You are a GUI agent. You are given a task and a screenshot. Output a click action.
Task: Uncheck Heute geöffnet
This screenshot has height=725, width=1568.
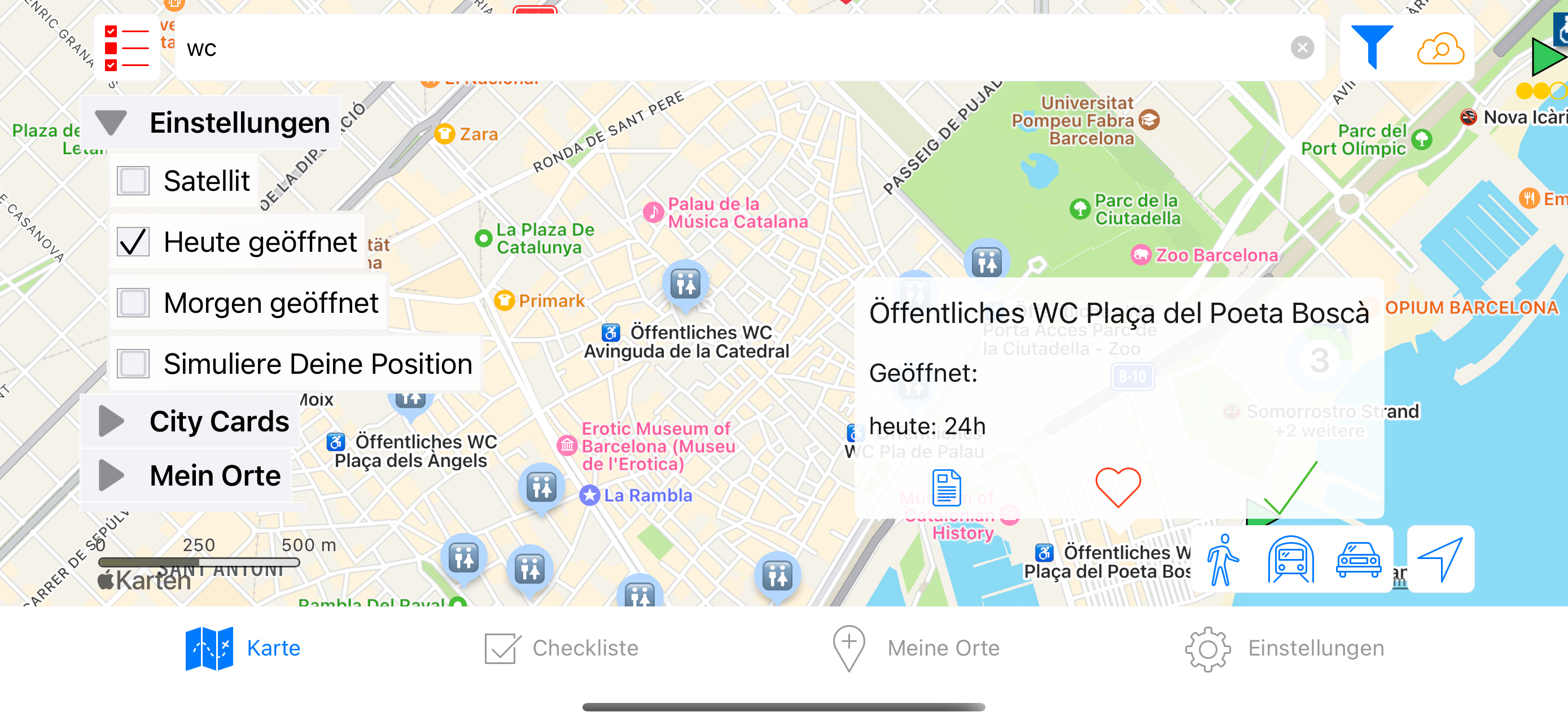(x=133, y=242)
